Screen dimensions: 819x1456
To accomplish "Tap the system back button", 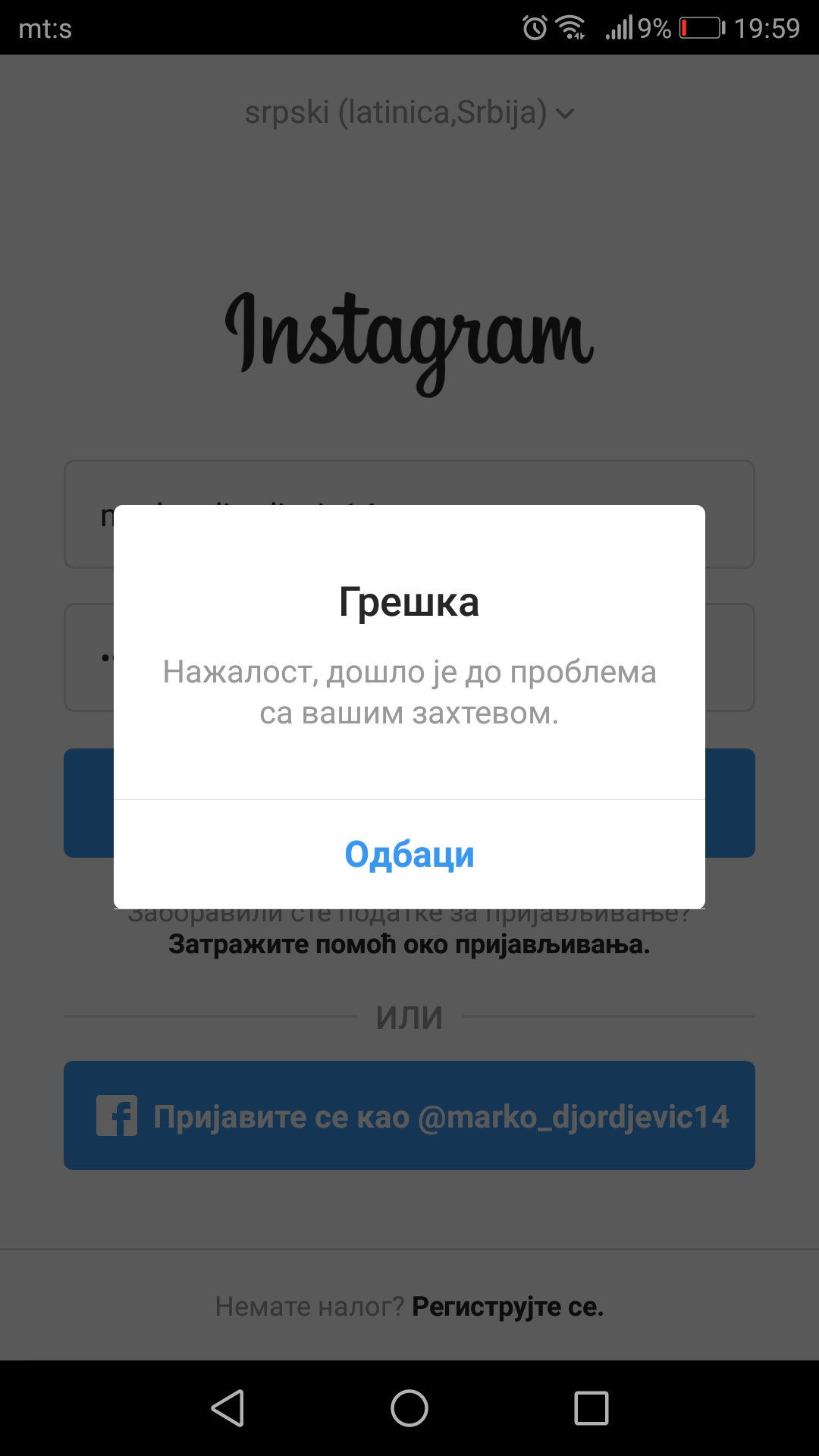I will [227, 1408].
